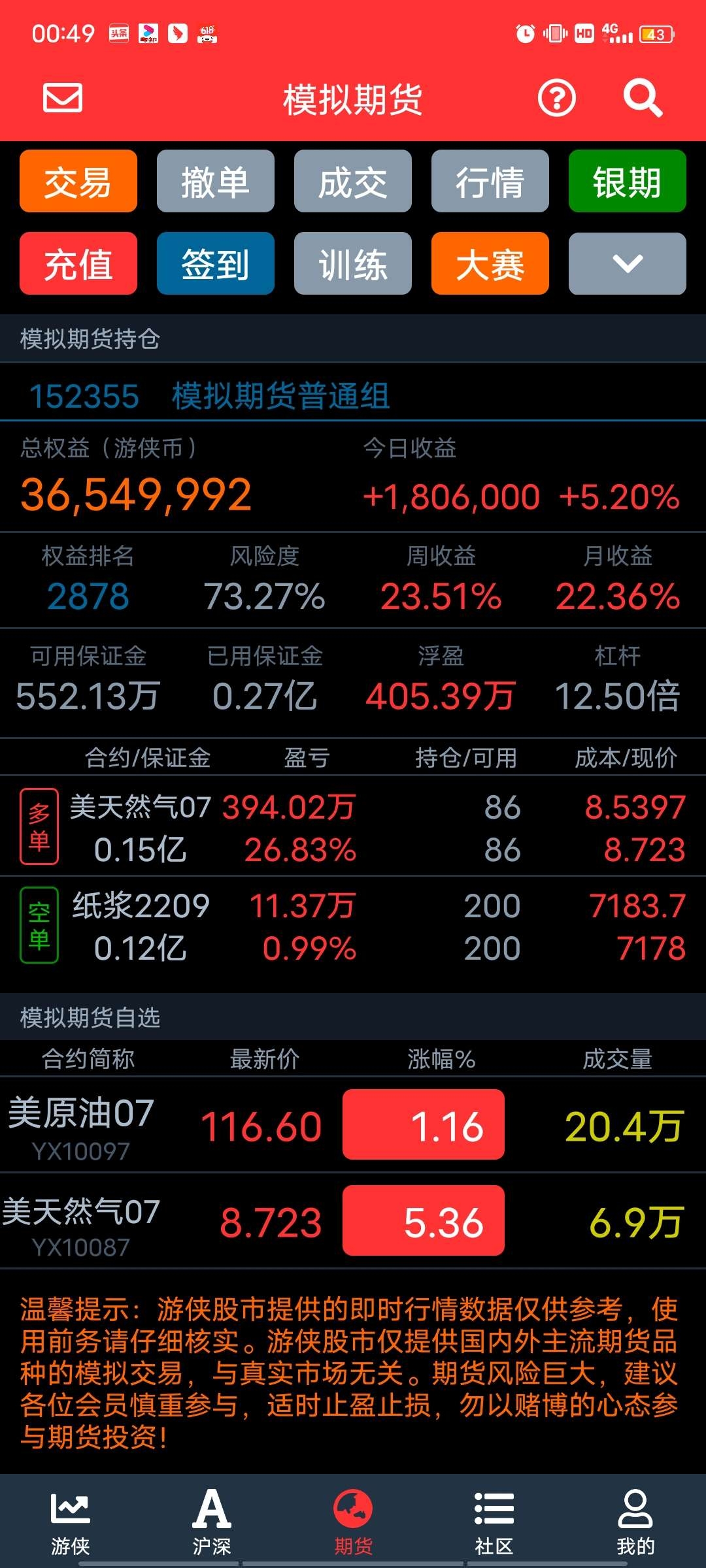Open the 大赛 competition button
This screenshot has width=706, height=1568.
pos(490,263)
